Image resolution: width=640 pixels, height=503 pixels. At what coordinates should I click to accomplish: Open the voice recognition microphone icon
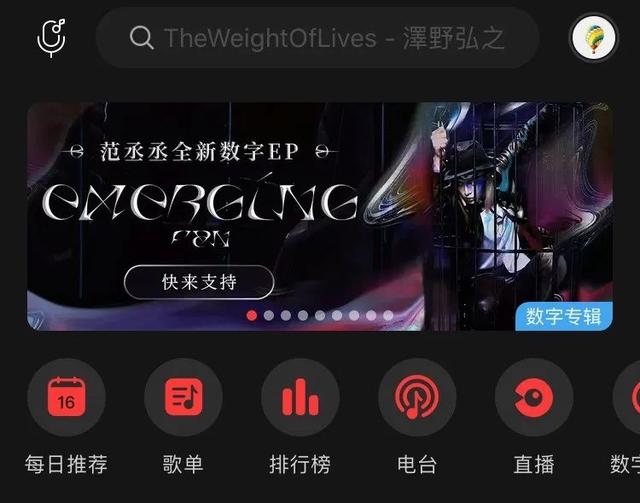tap(51, 37)
